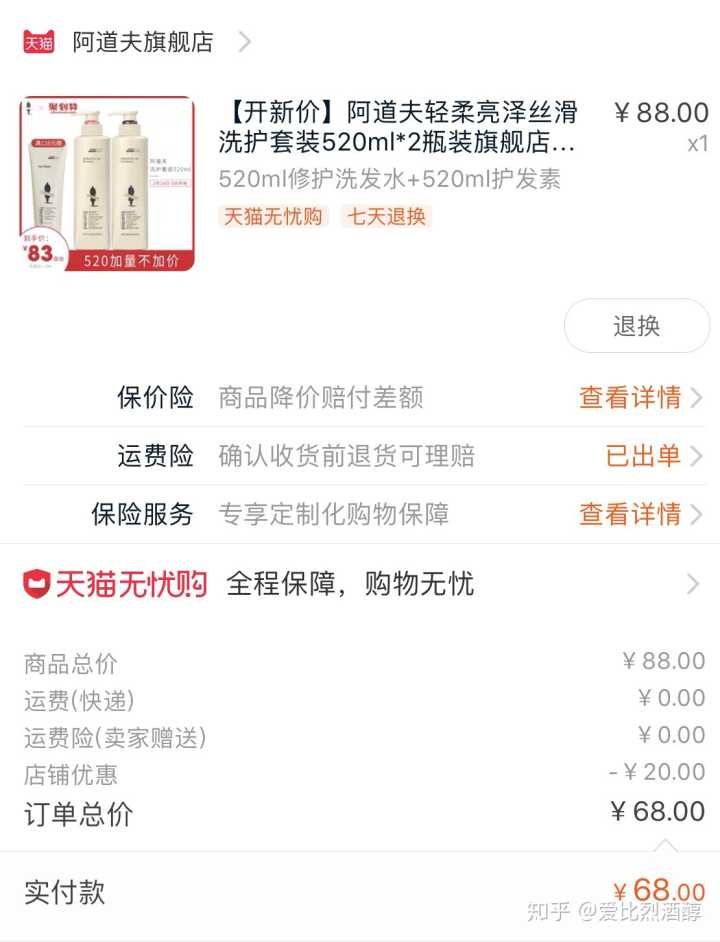View 保价险 details
Screen dimensions: 720x942
click(x=640, y=397)
